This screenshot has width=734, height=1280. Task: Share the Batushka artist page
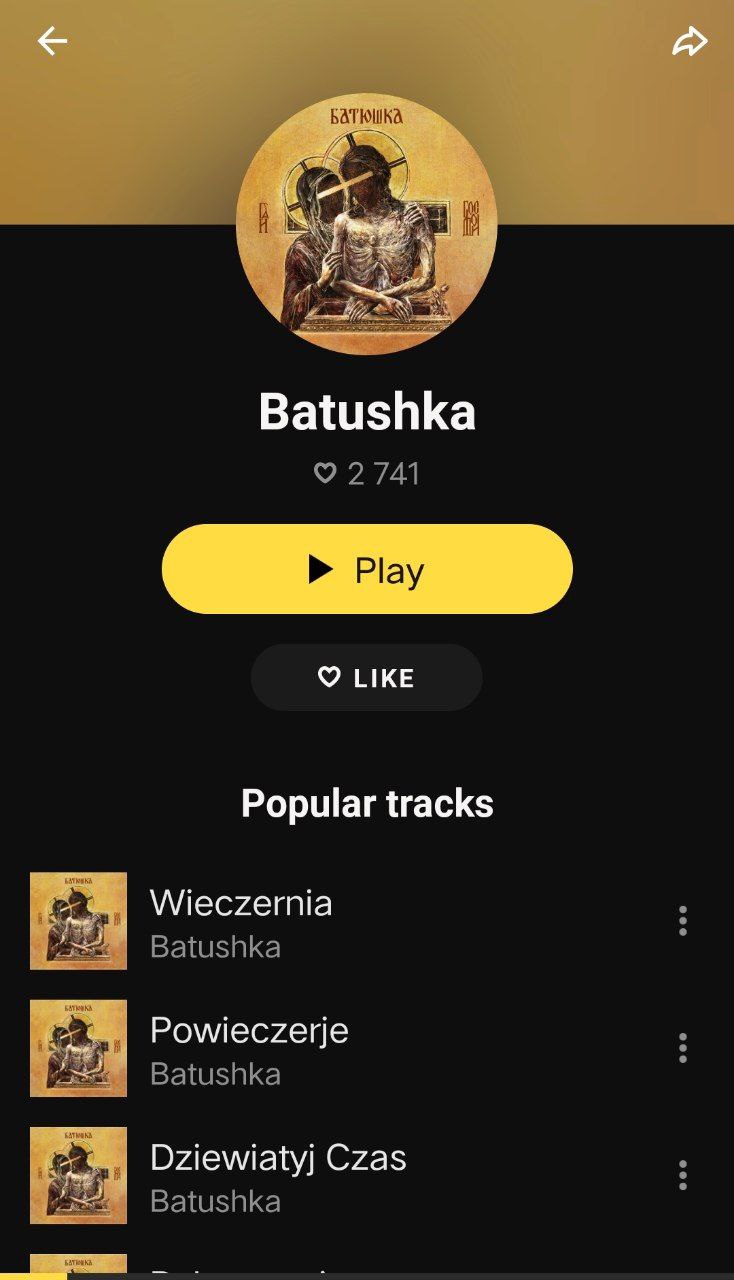689,42
